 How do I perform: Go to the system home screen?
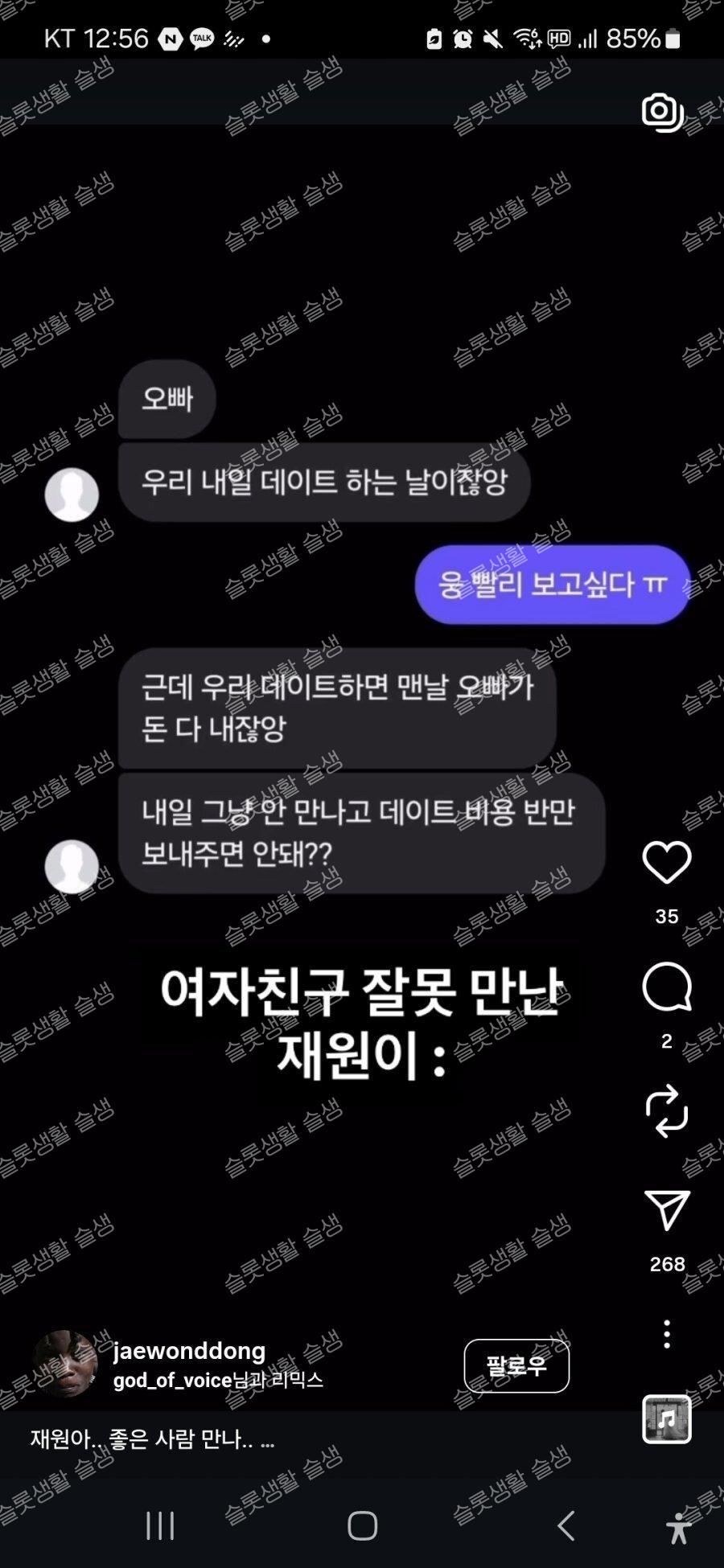(x=362, y=1525)
